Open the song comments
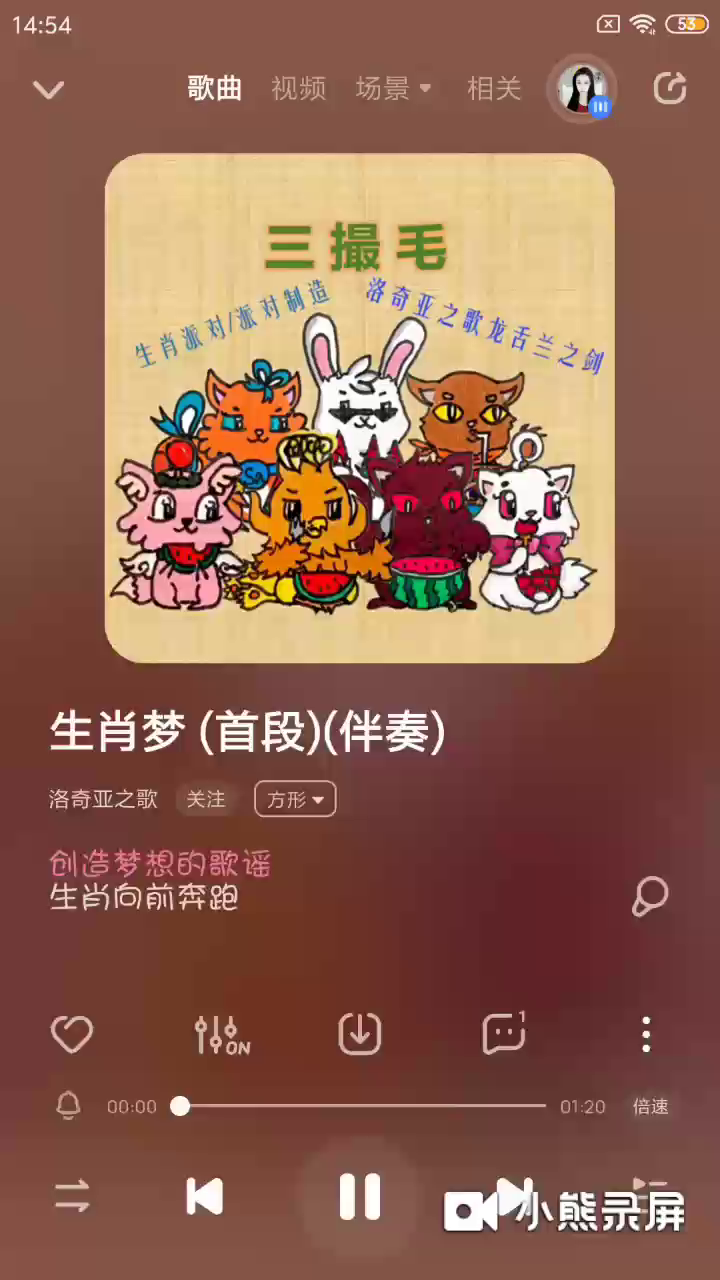This screenshot has height=1280, width=720. coord(504,1034)
